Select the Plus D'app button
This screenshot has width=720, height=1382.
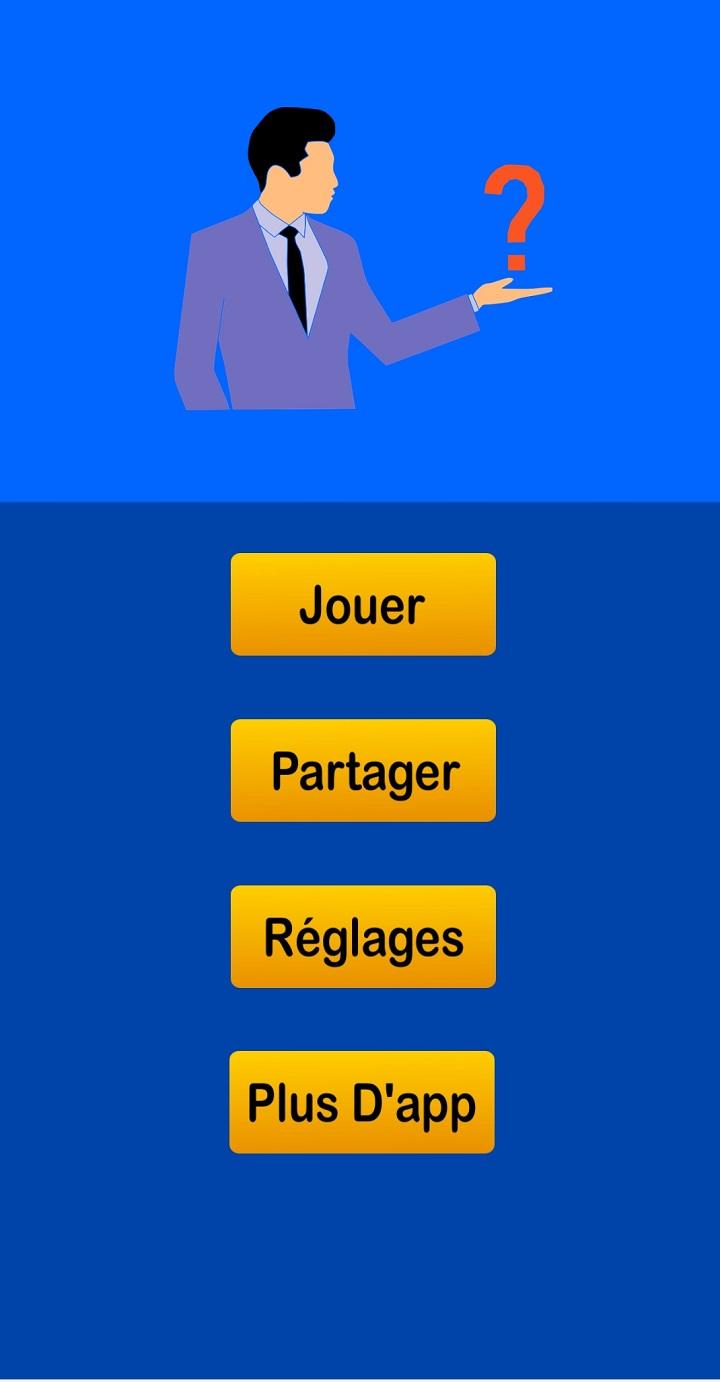[362, 1102]
